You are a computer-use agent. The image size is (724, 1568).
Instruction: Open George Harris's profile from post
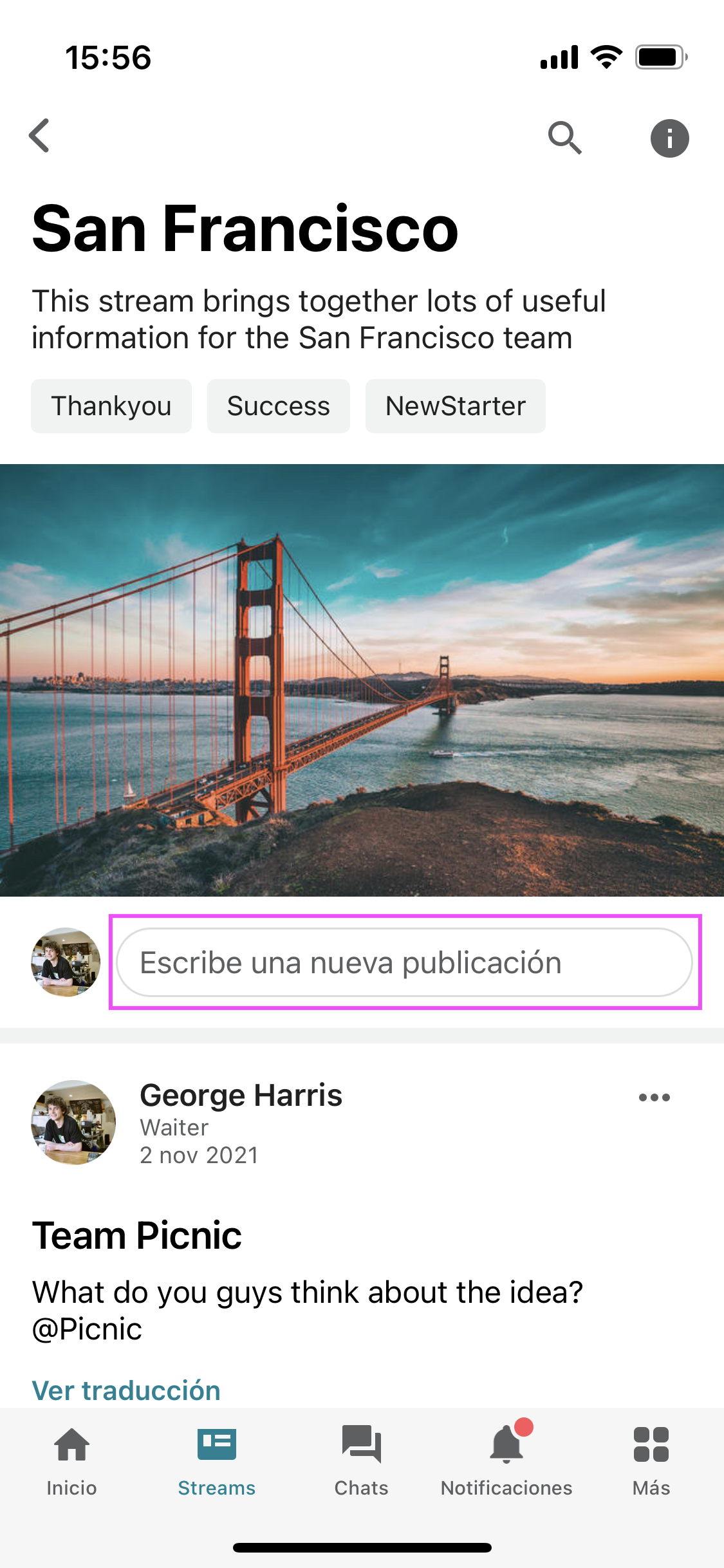pyautogui.click(x=241, y=1095)
